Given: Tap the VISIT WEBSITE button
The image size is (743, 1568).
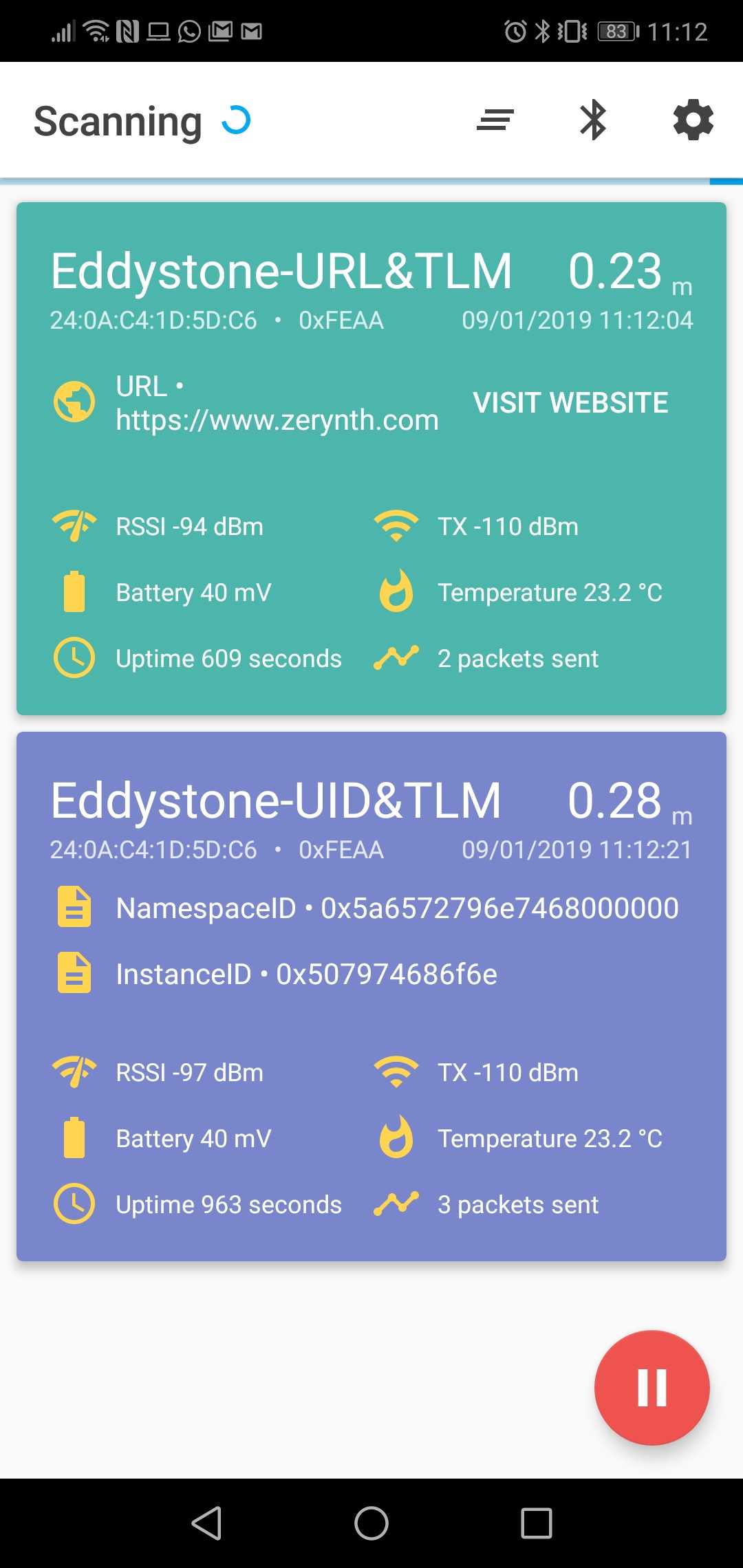Looking at the screenshot, I should 570,403.
